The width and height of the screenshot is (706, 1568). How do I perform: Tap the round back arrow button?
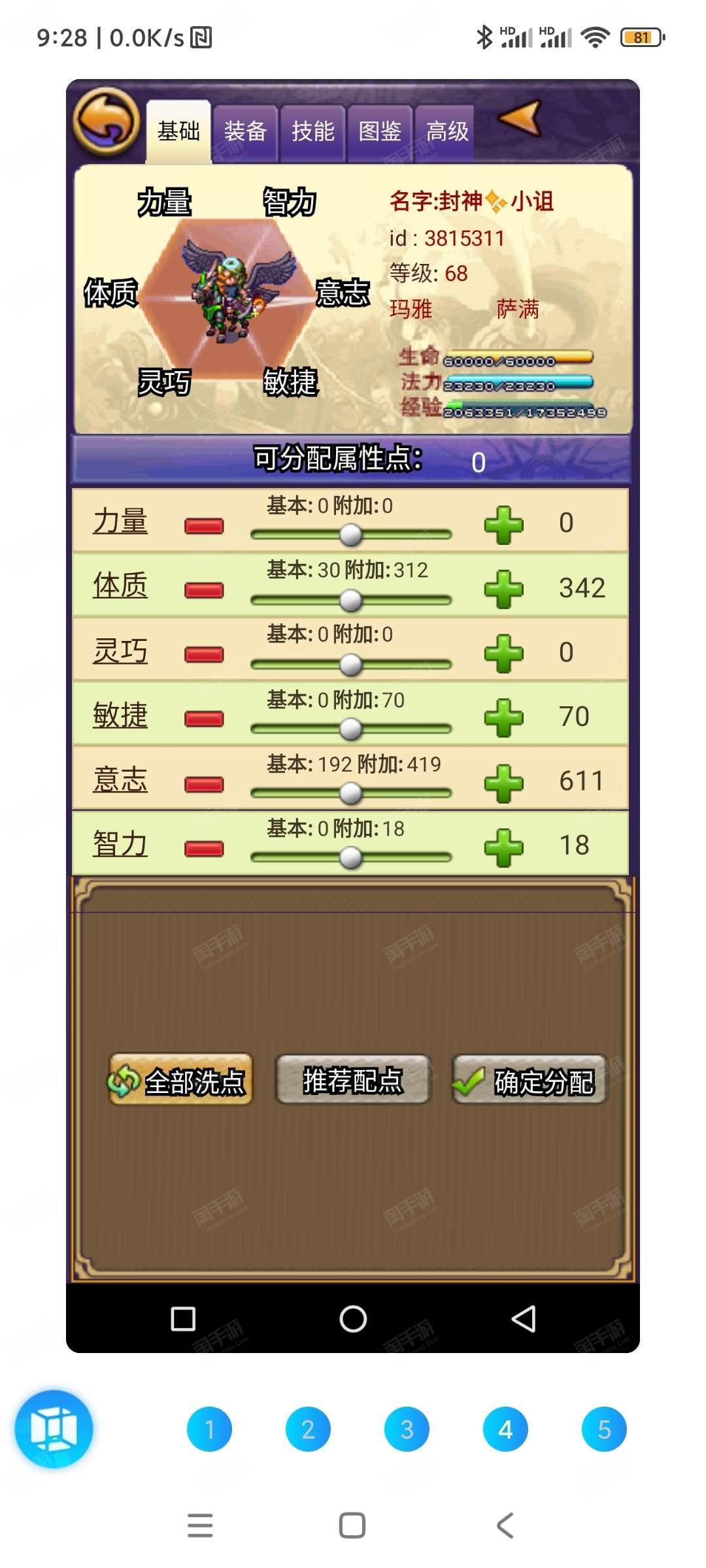[106, 121]
